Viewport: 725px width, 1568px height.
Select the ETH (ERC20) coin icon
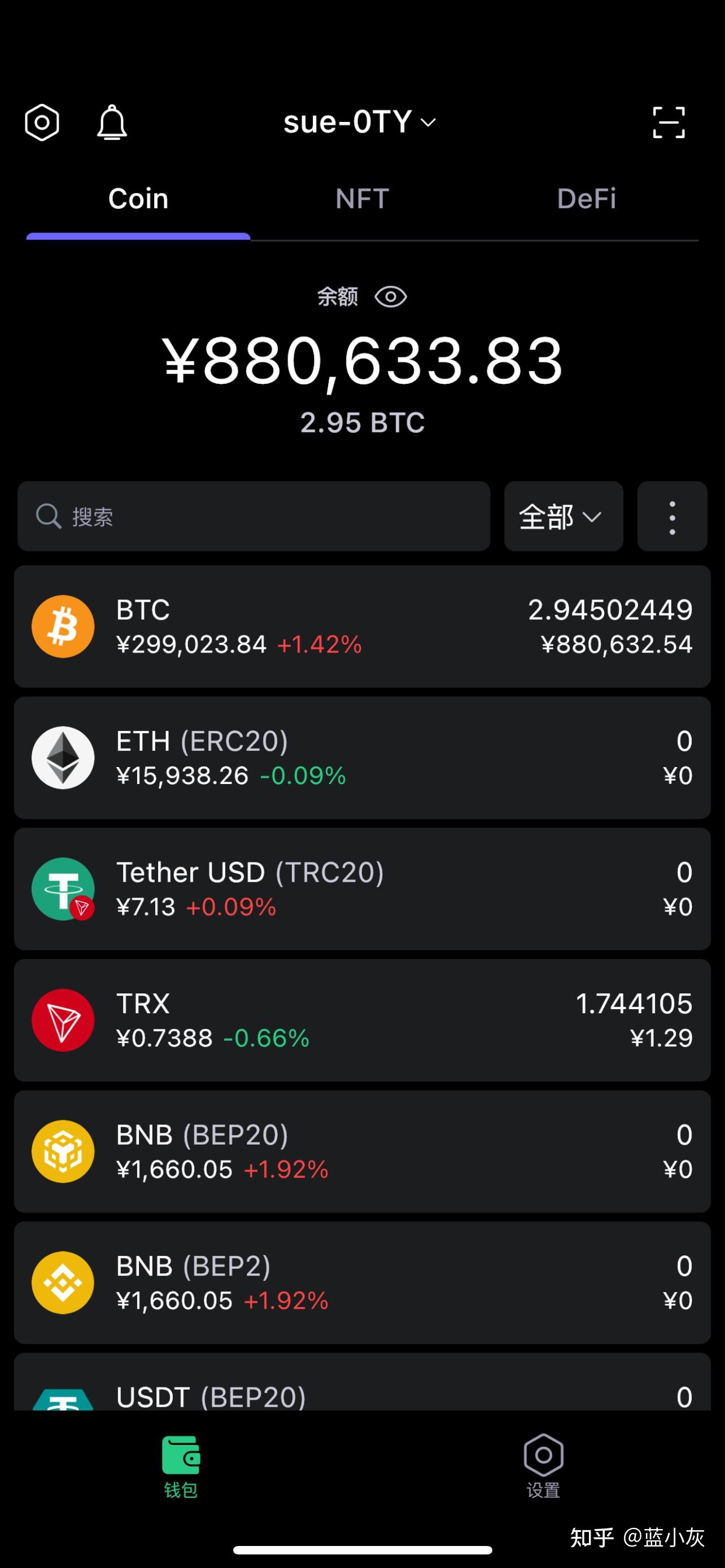[63, 756]
